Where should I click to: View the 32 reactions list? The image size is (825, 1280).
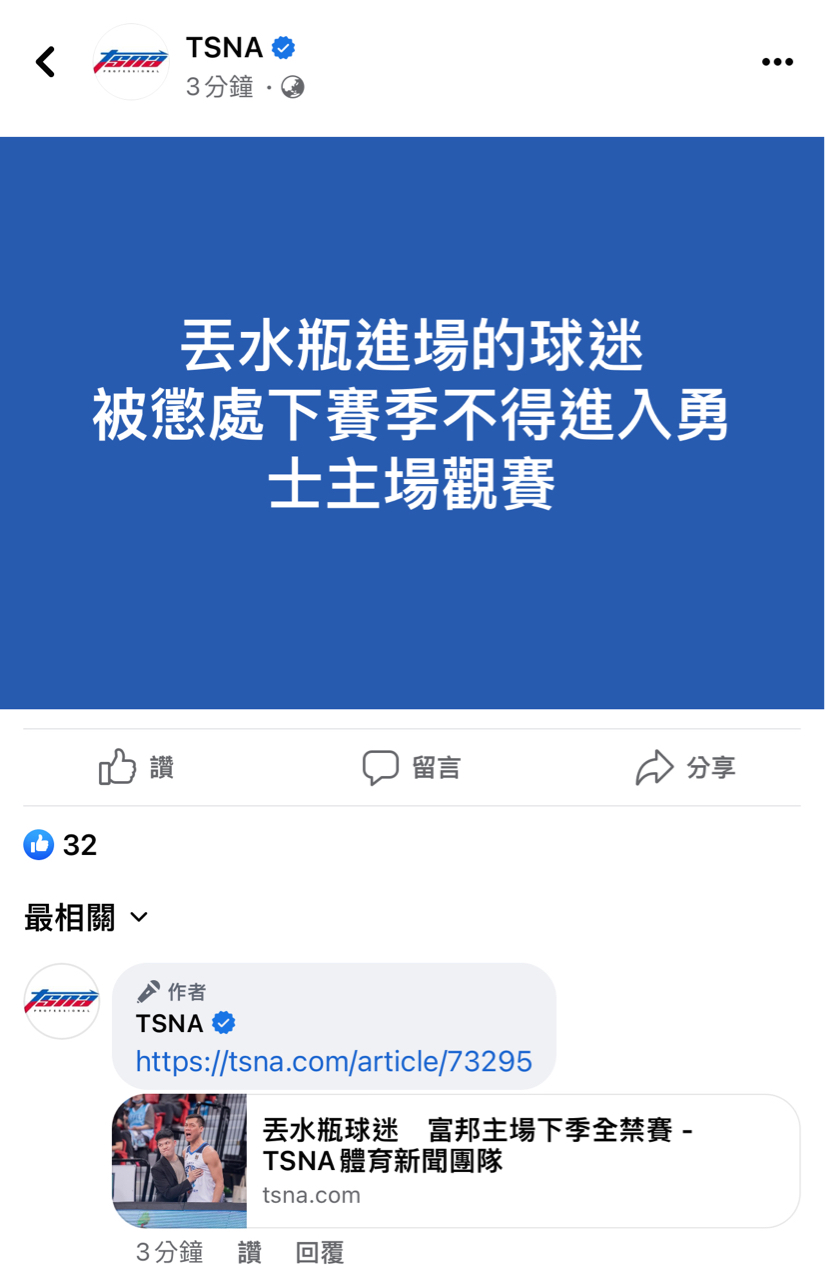pyautogui.click(x=62, y=845)
